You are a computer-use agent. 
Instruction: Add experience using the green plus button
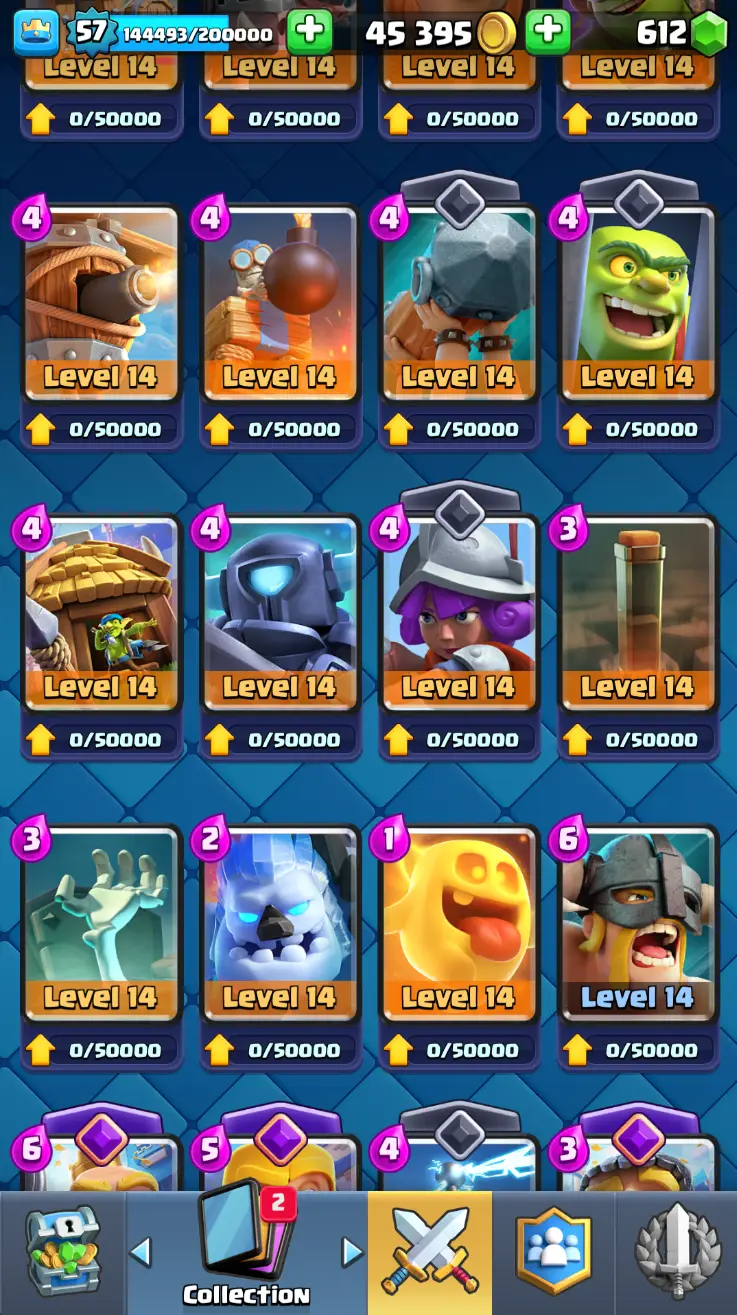pos(309,32)
